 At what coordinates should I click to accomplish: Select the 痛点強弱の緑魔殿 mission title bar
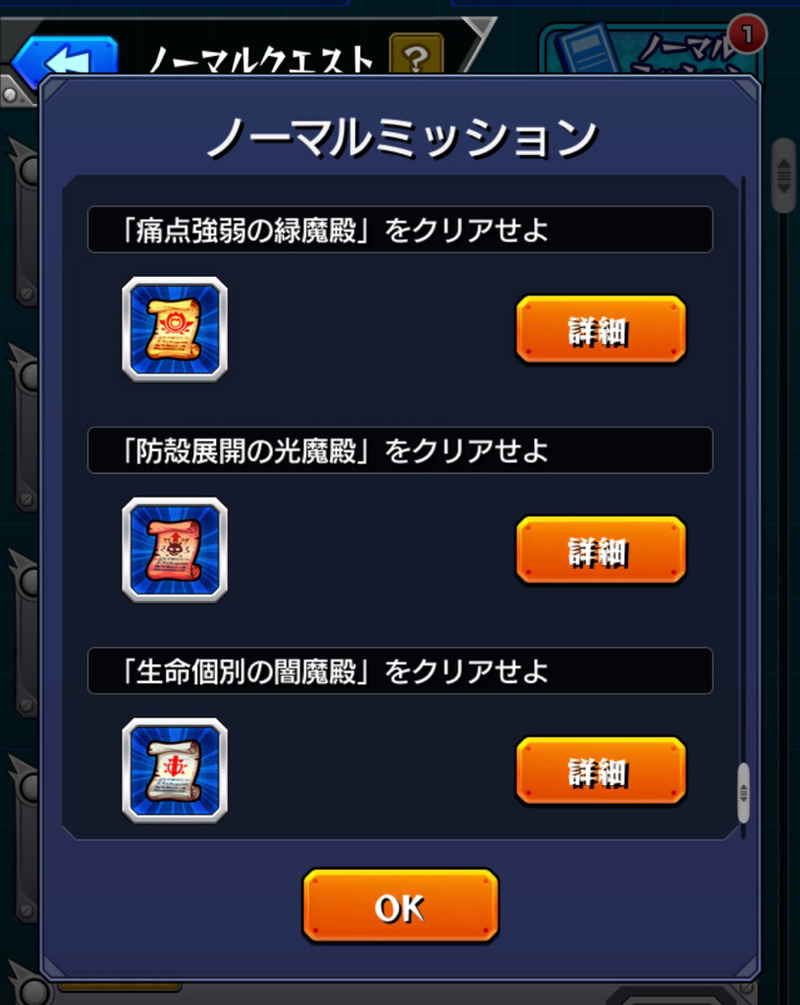pyautogui.click(x=400, y=228)
